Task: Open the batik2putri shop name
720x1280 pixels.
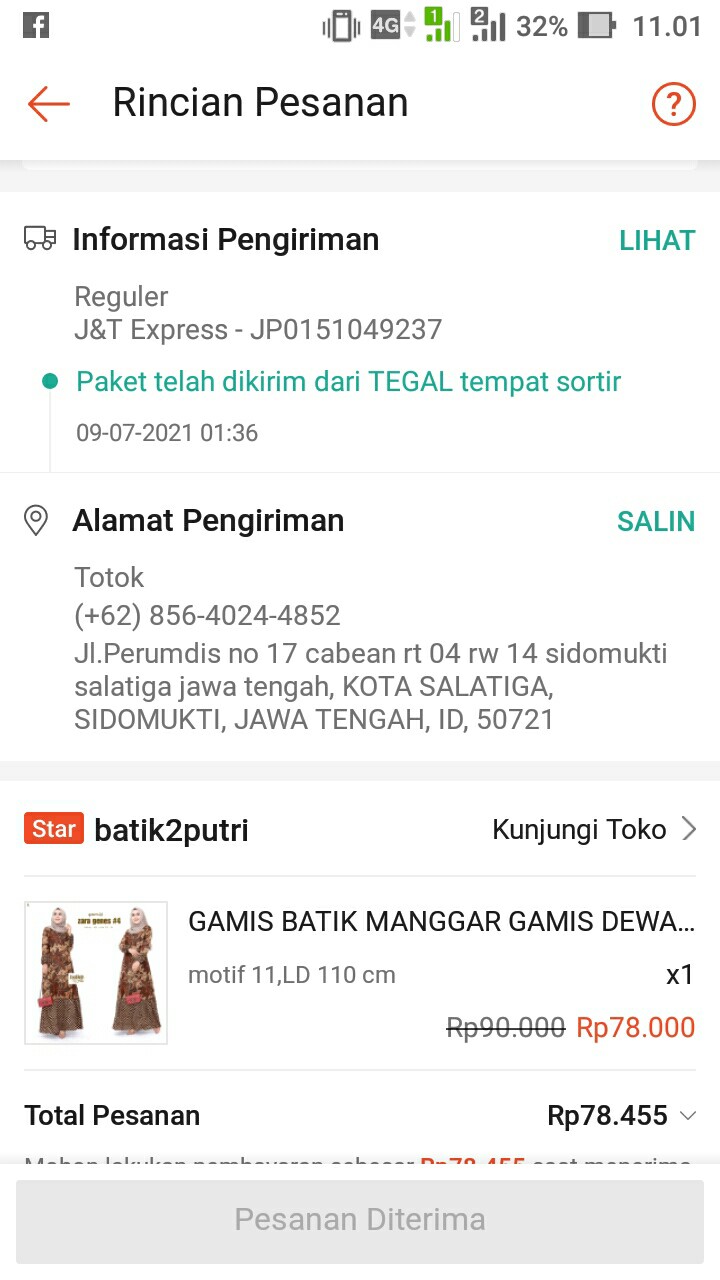Action: pos(171,830)
